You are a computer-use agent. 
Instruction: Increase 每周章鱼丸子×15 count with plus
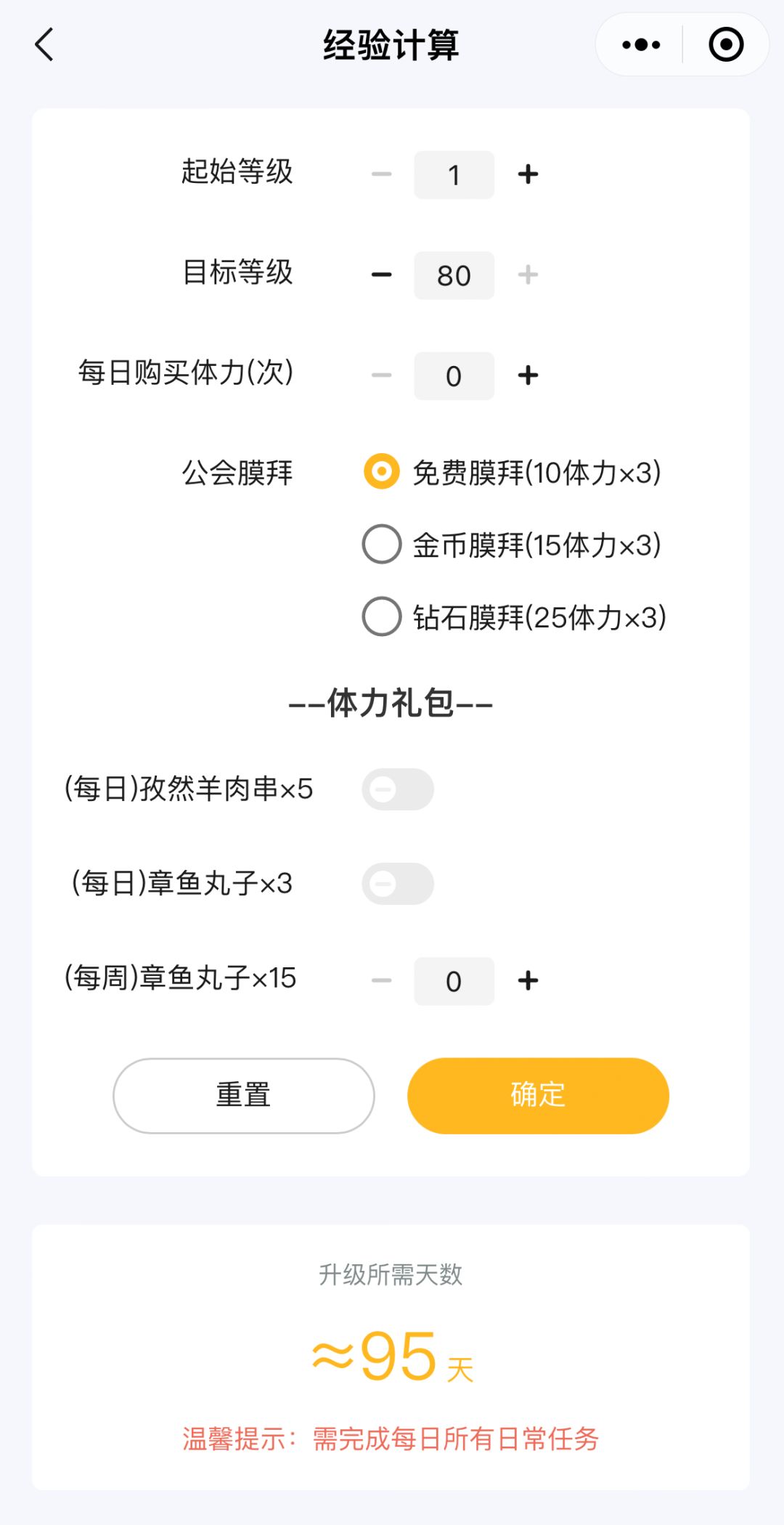point(528,981)
